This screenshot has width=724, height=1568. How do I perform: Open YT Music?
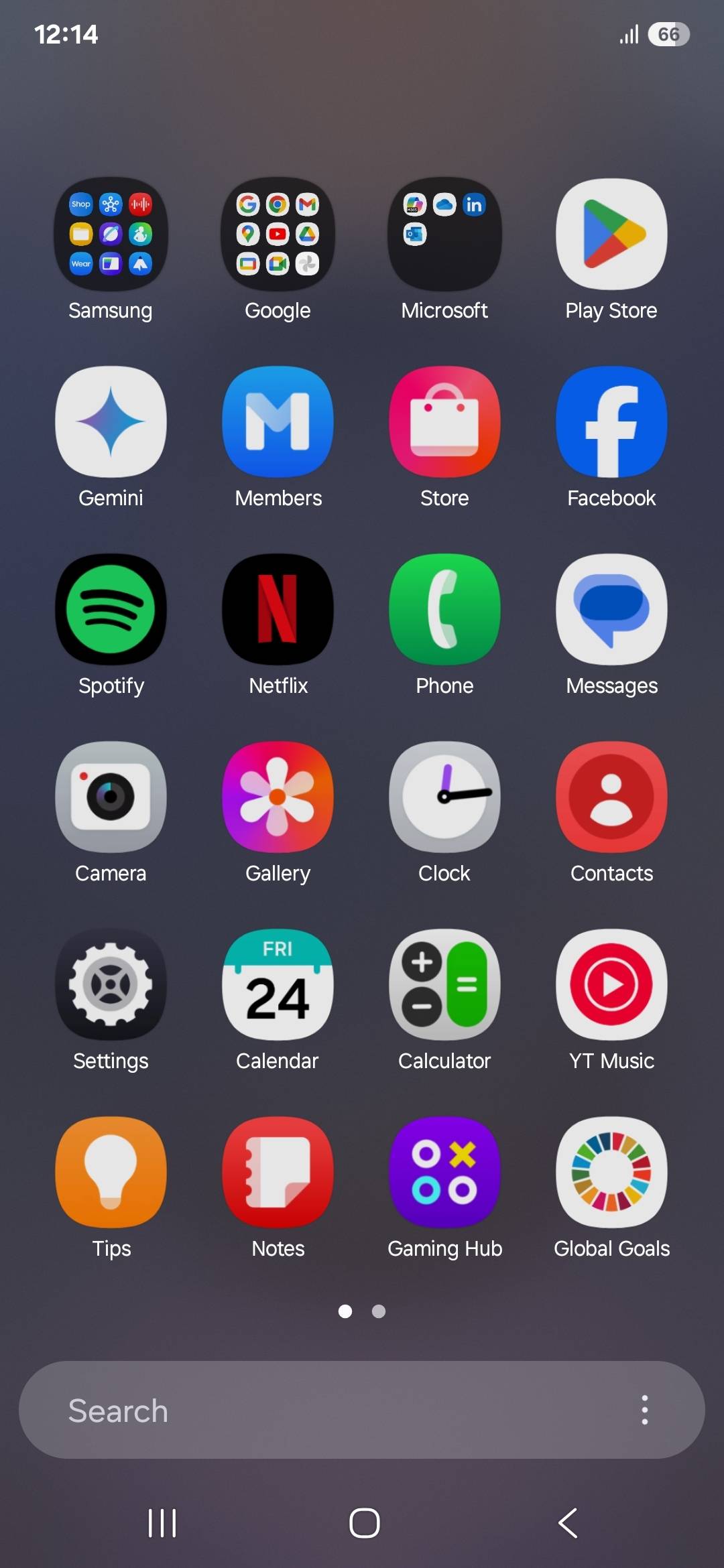(611, 985)
